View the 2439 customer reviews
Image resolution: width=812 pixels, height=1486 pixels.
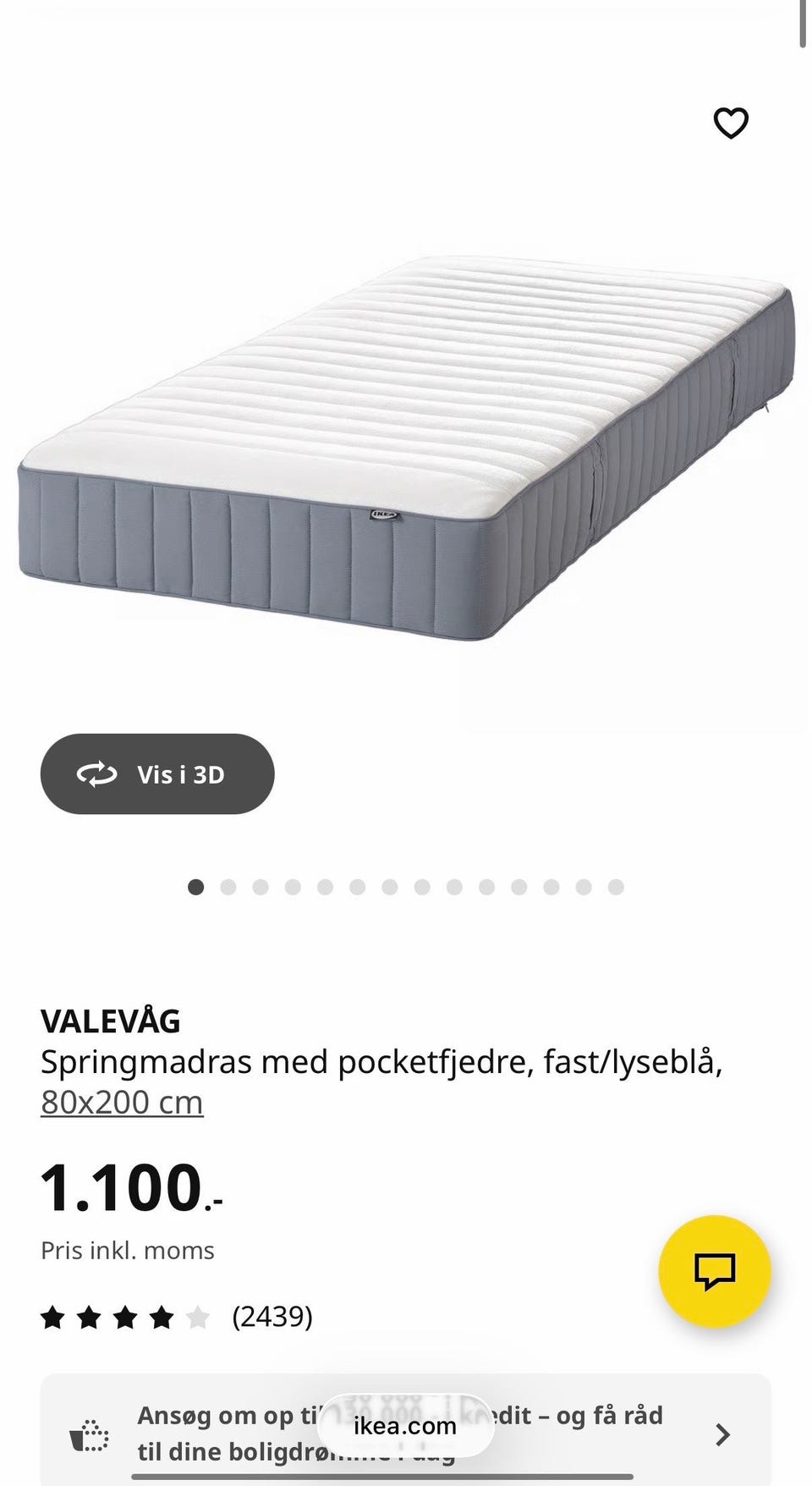coord(272,1317)
